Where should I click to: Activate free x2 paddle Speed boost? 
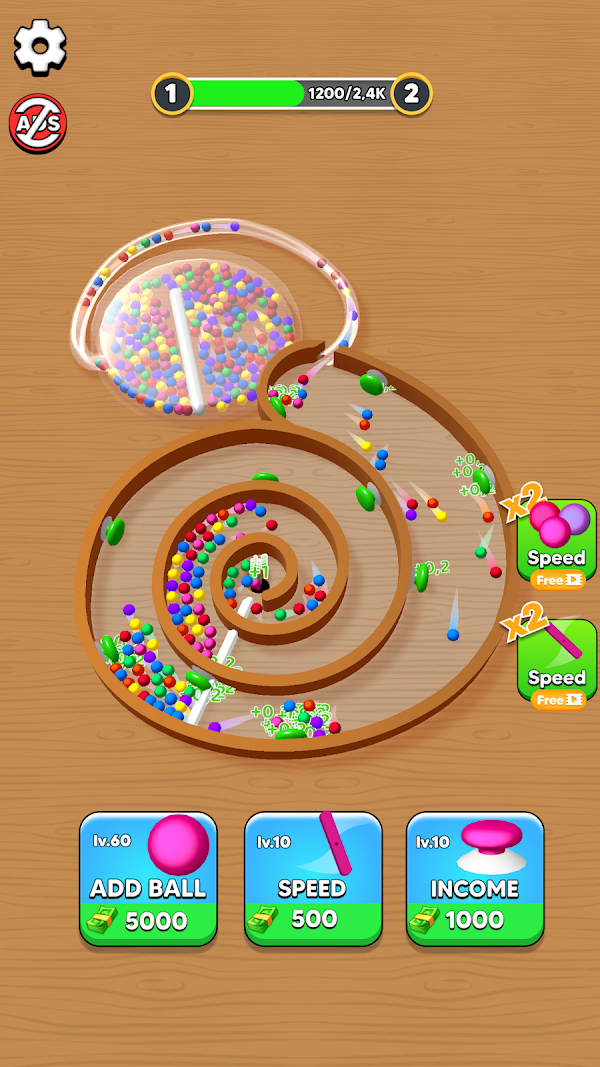point(556,663)
